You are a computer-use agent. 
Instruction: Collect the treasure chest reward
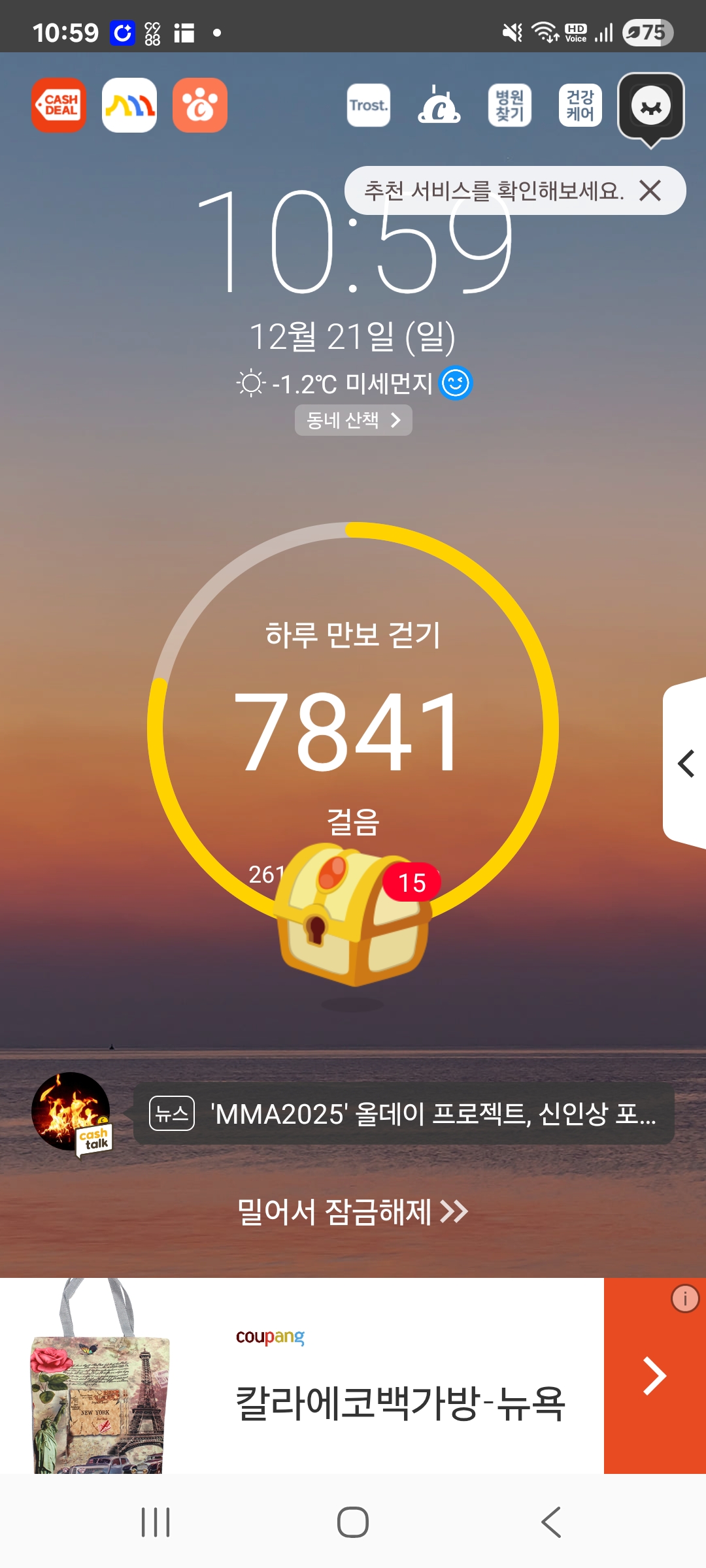tap(353, 915)
